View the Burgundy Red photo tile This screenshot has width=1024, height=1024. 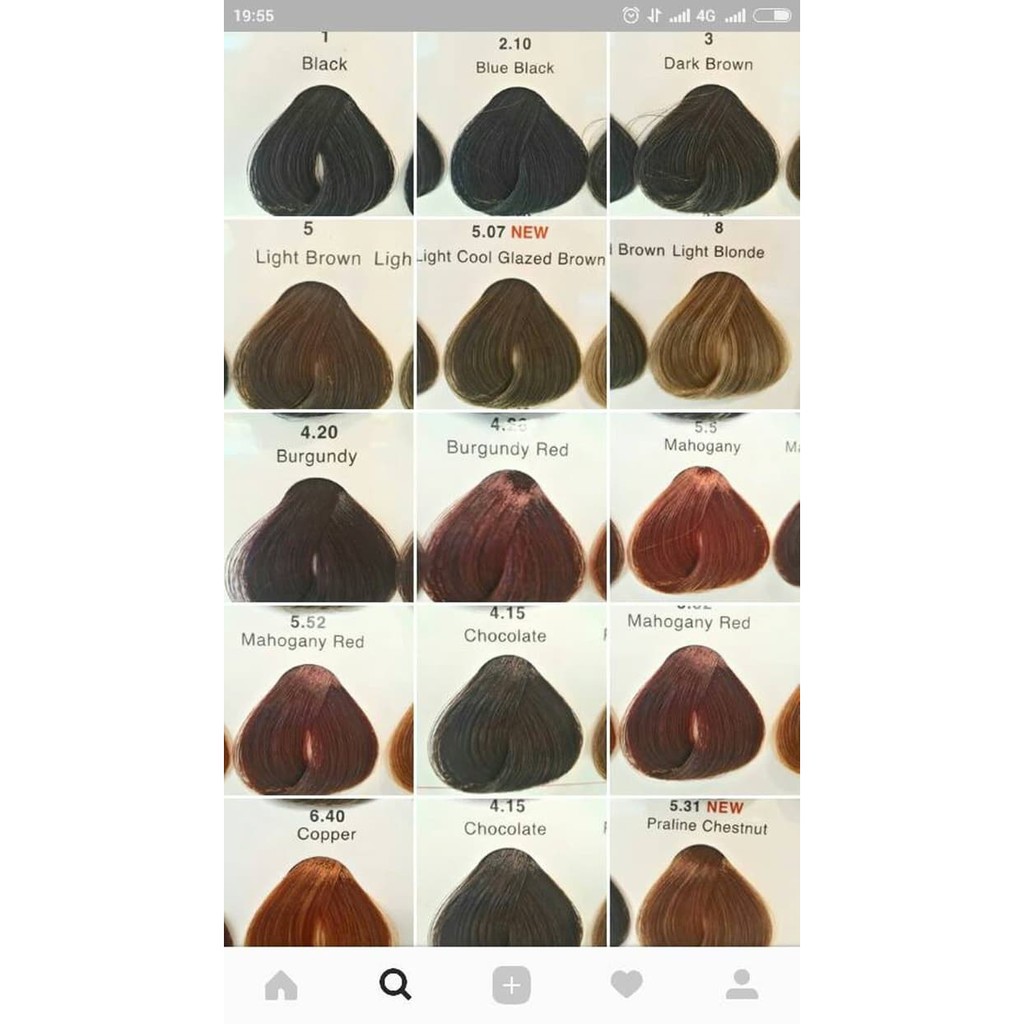point(511,507)
